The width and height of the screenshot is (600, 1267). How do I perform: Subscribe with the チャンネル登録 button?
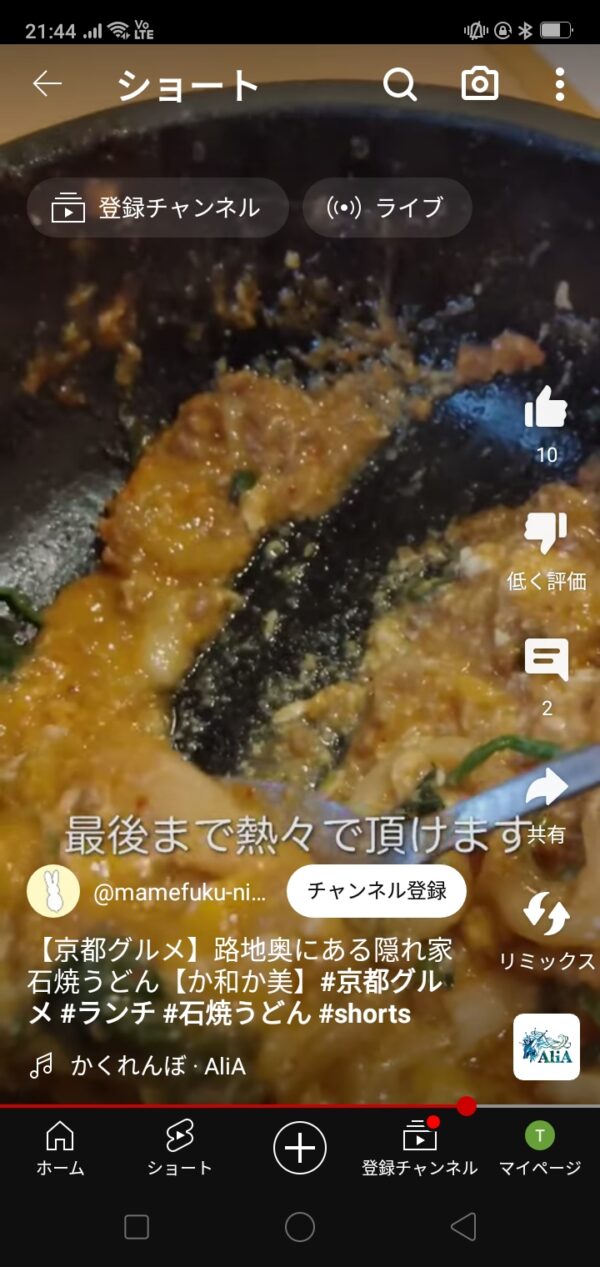click(376, 891)
